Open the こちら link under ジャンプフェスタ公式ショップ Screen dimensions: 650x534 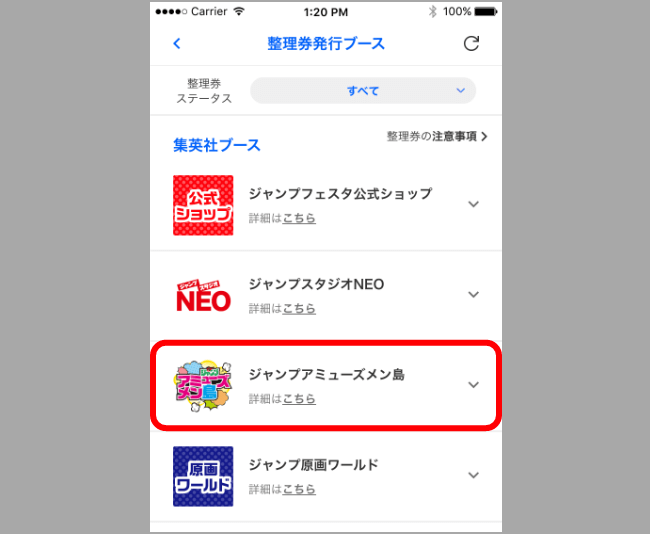[299, 218]
